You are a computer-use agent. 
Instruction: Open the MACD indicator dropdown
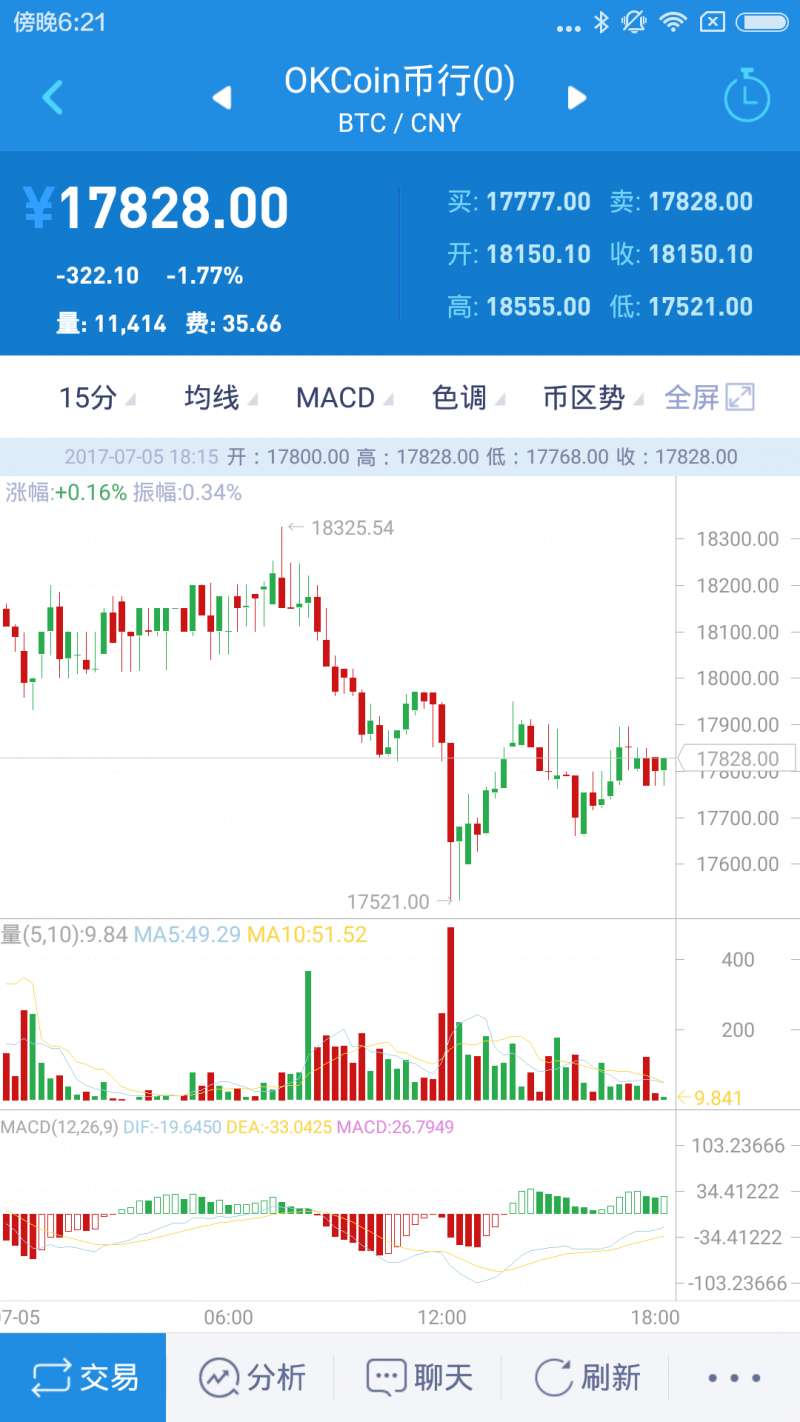coord(342,398)
